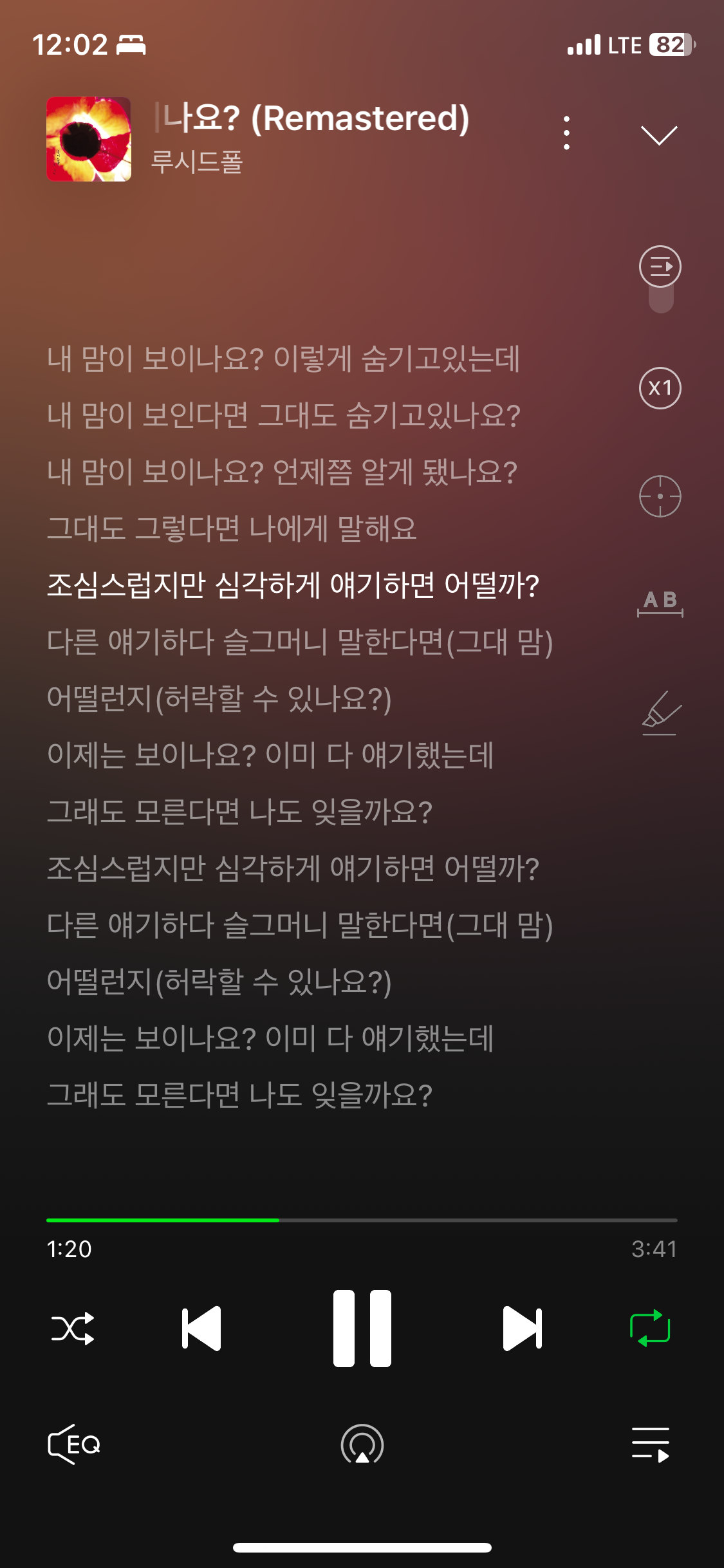Open the playback queue list
Screen dimensions: 724x1568
(651, 1444)
